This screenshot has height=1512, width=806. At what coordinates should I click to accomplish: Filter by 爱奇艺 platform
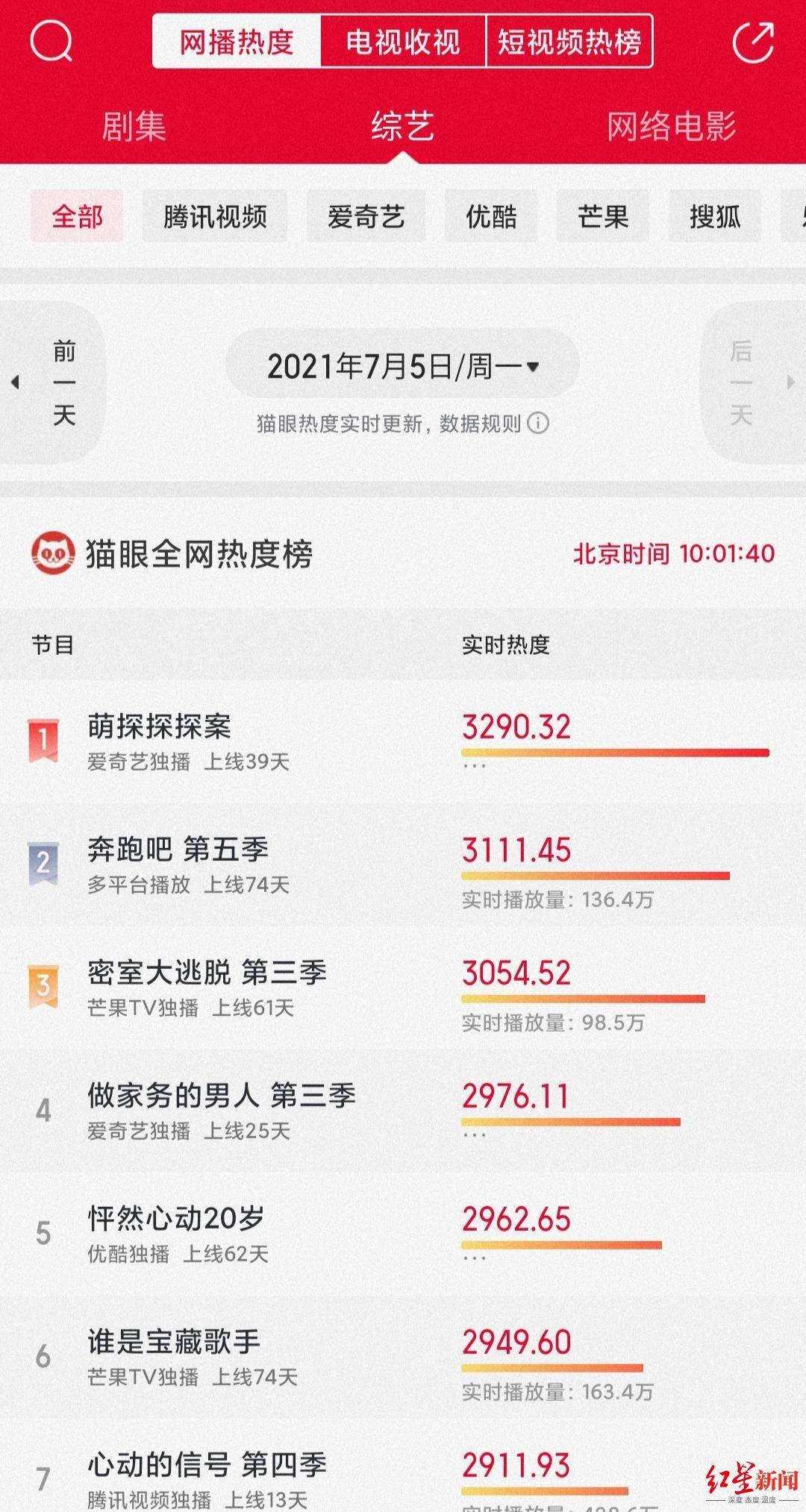click(366, 216)
